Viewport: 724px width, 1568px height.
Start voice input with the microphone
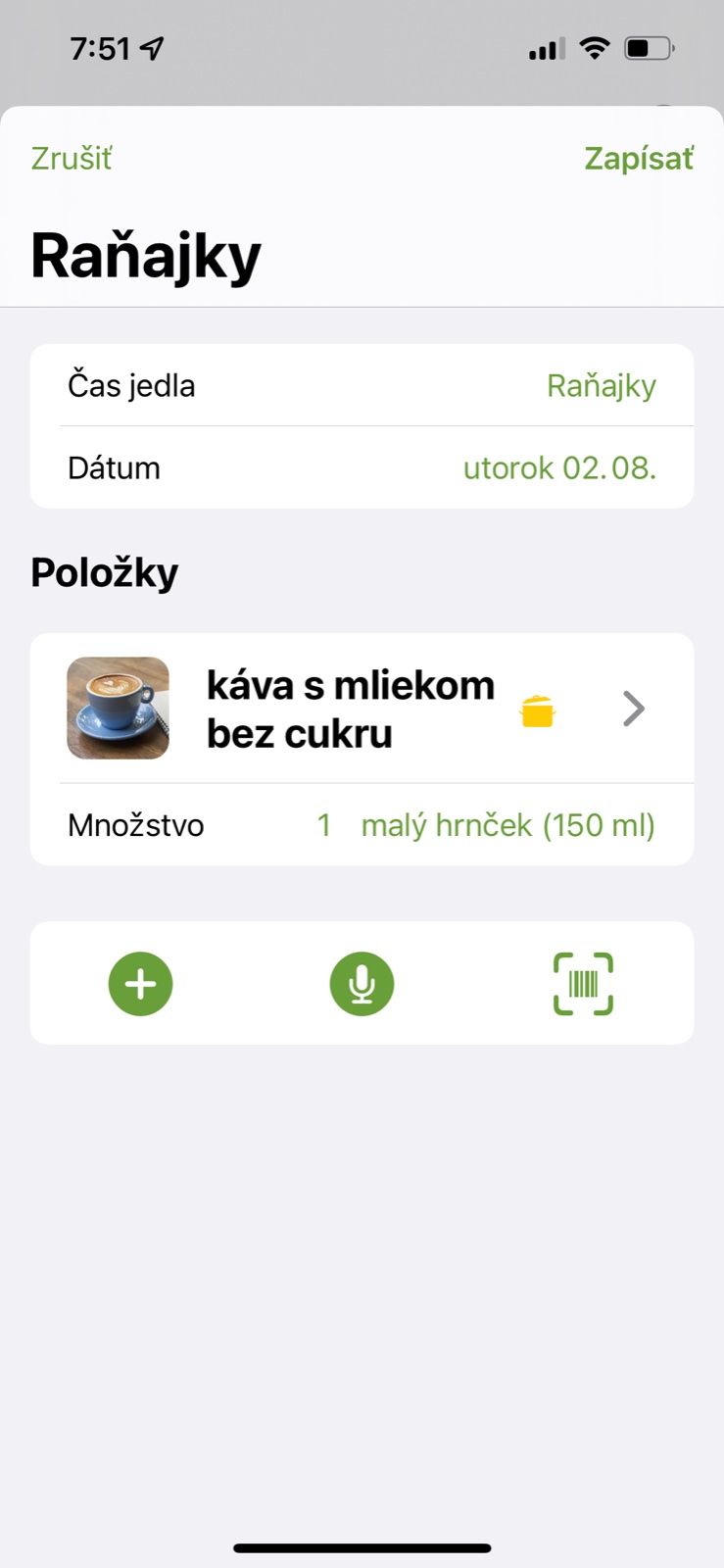point(362,984)
